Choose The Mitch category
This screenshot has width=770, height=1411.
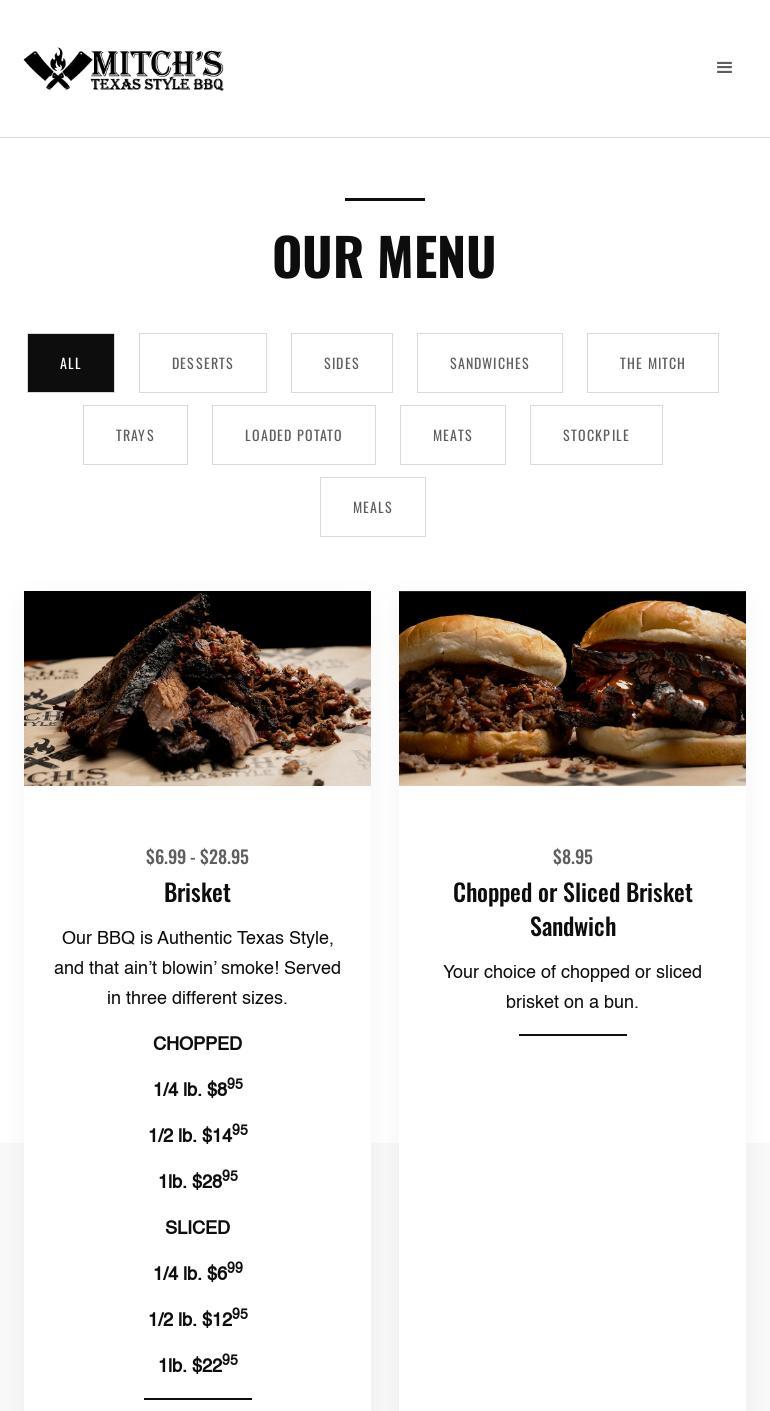pos(652,363)
